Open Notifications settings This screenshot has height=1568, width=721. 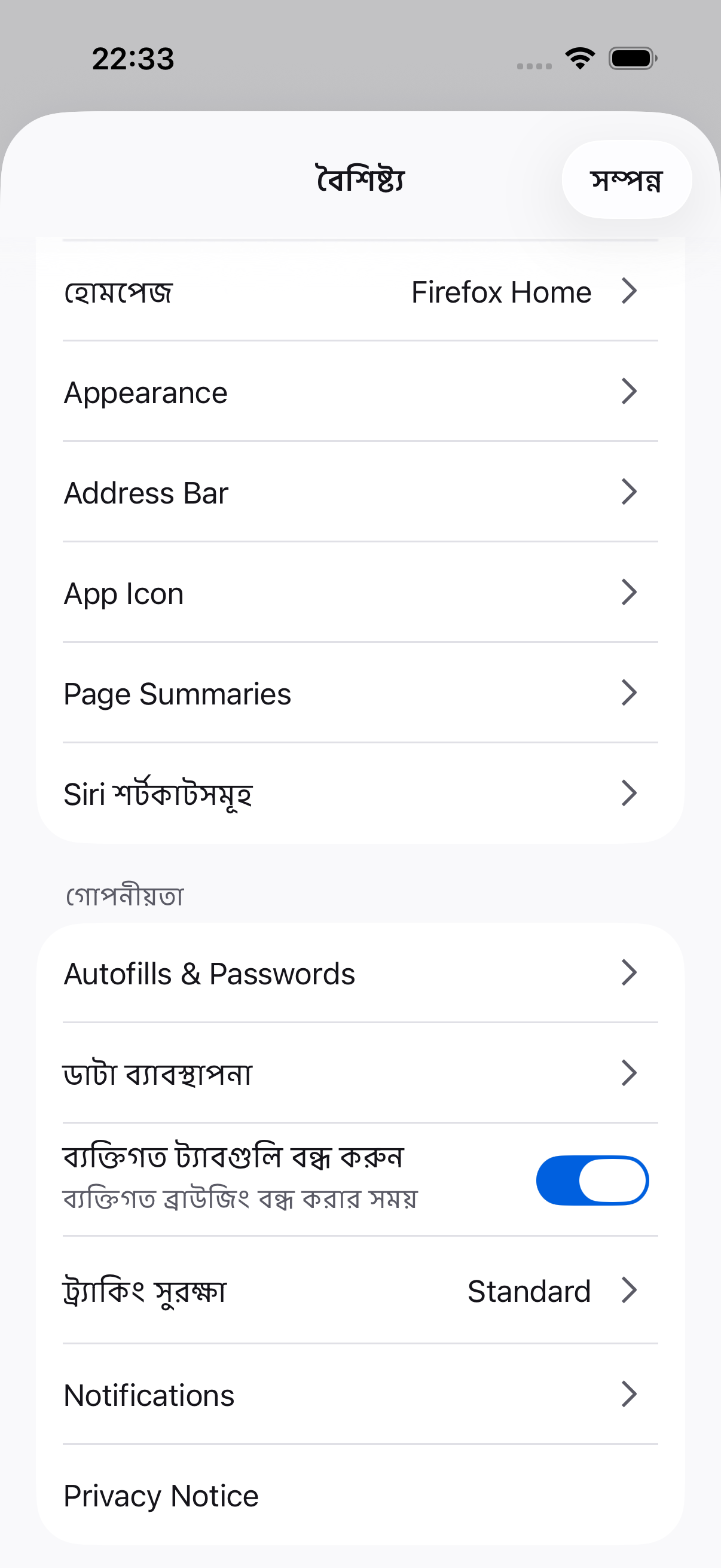[x=360, y=1395]
